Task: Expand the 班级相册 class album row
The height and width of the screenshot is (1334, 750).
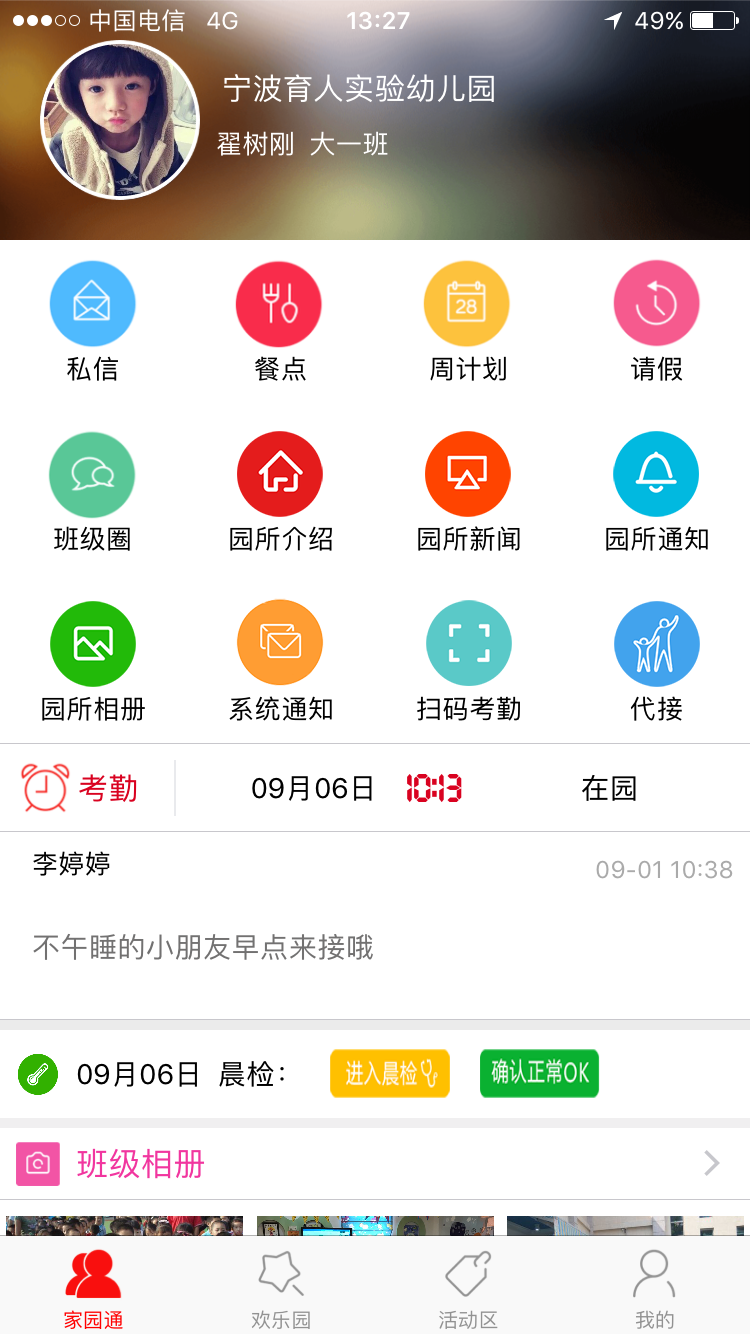Action: [x=375, y=1163]
